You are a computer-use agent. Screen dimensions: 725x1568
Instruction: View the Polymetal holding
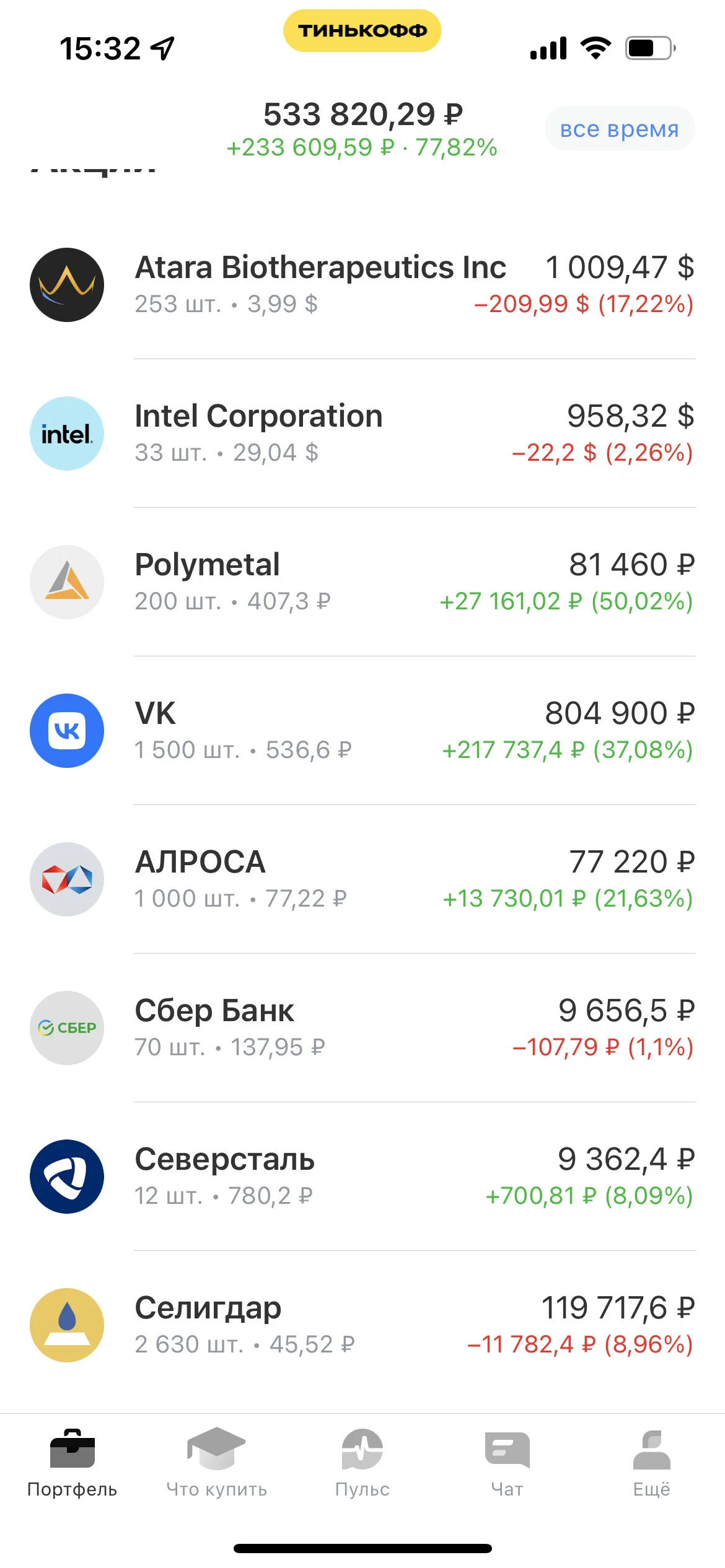(362, 582)
